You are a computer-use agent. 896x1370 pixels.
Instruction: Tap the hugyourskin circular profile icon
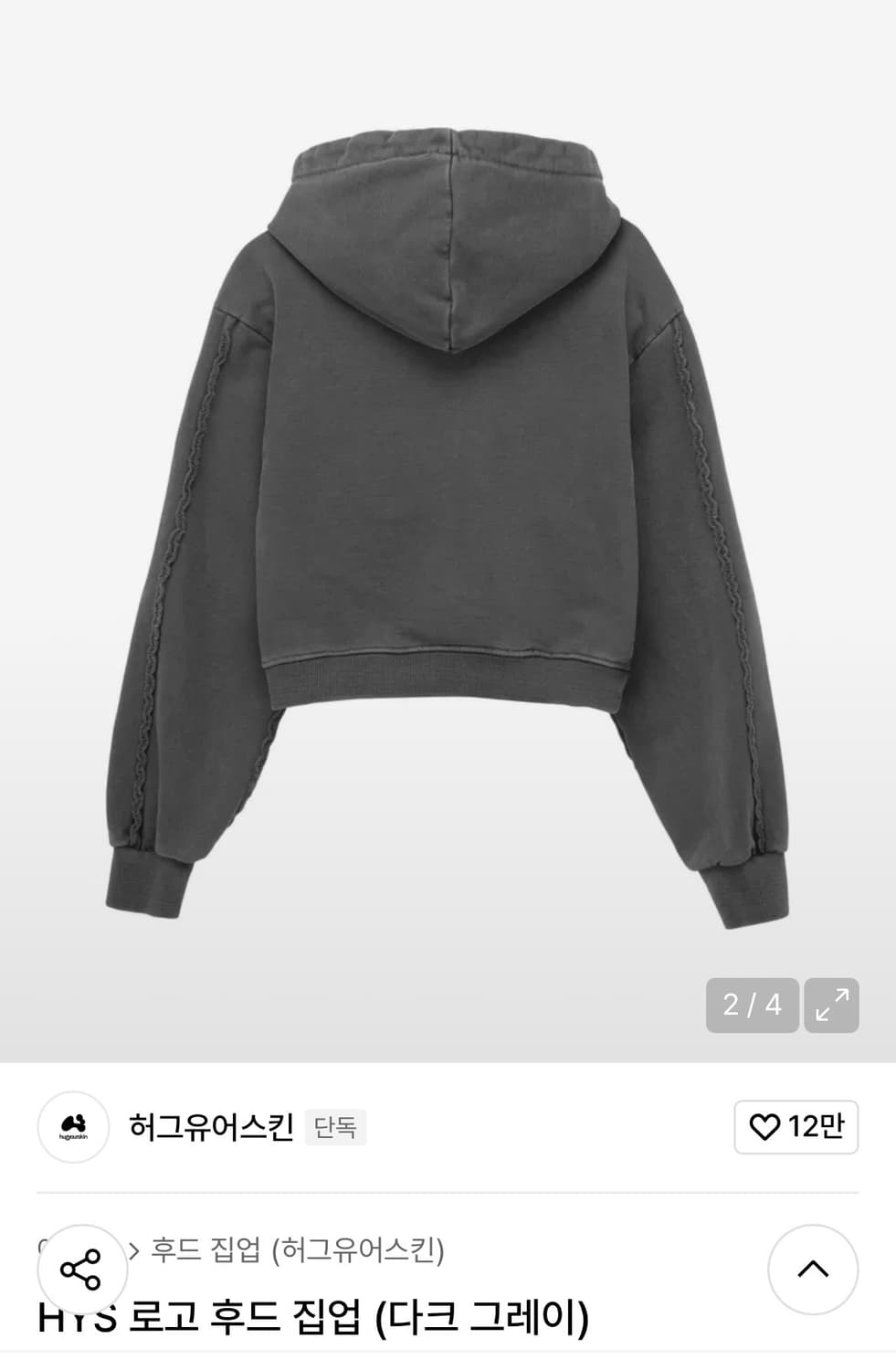tap(73, 1126)
